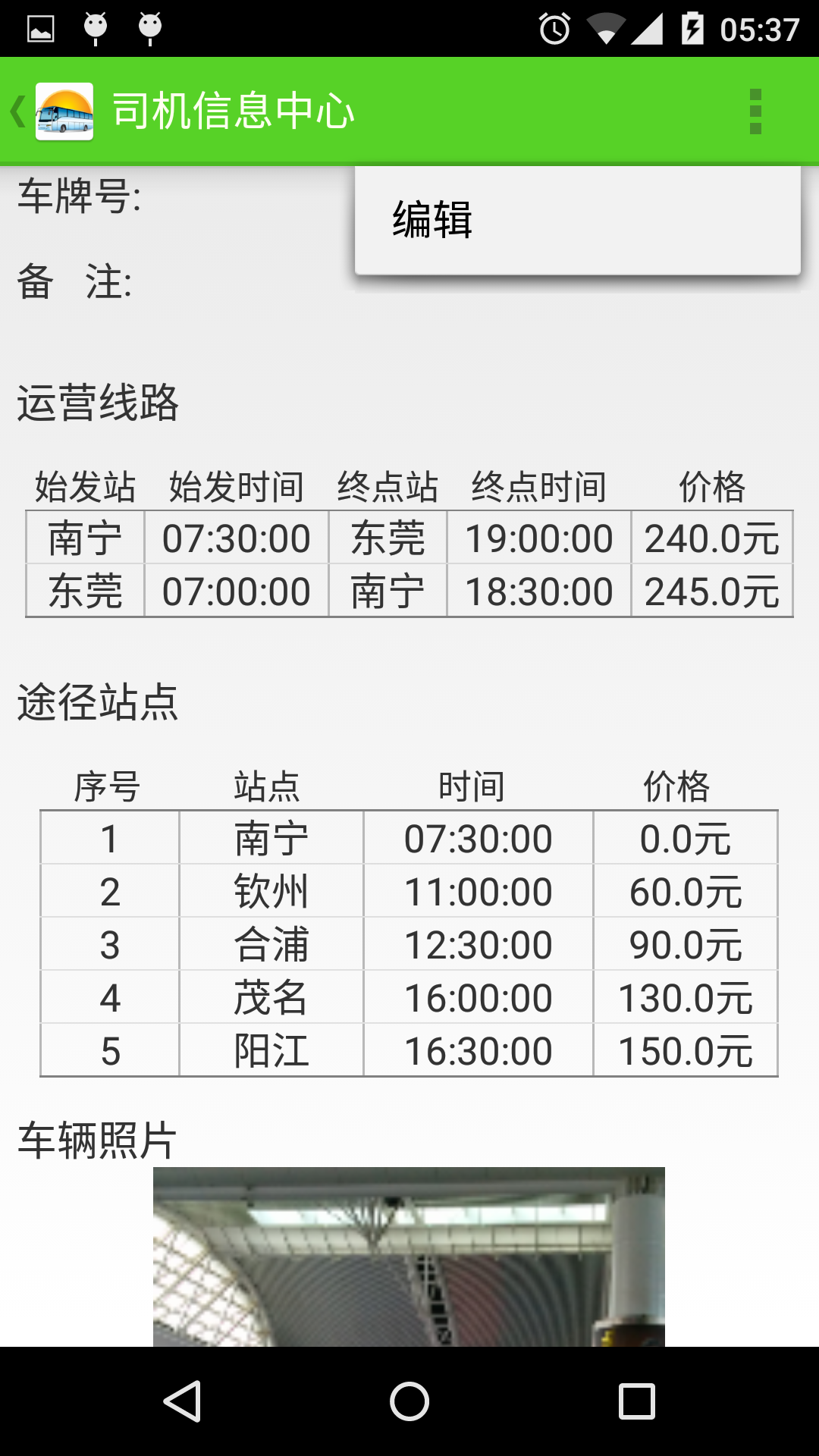Viewport: 819px width, 1456px height.
Task: Go to the home screen
Action: [x=409, y=1401]
